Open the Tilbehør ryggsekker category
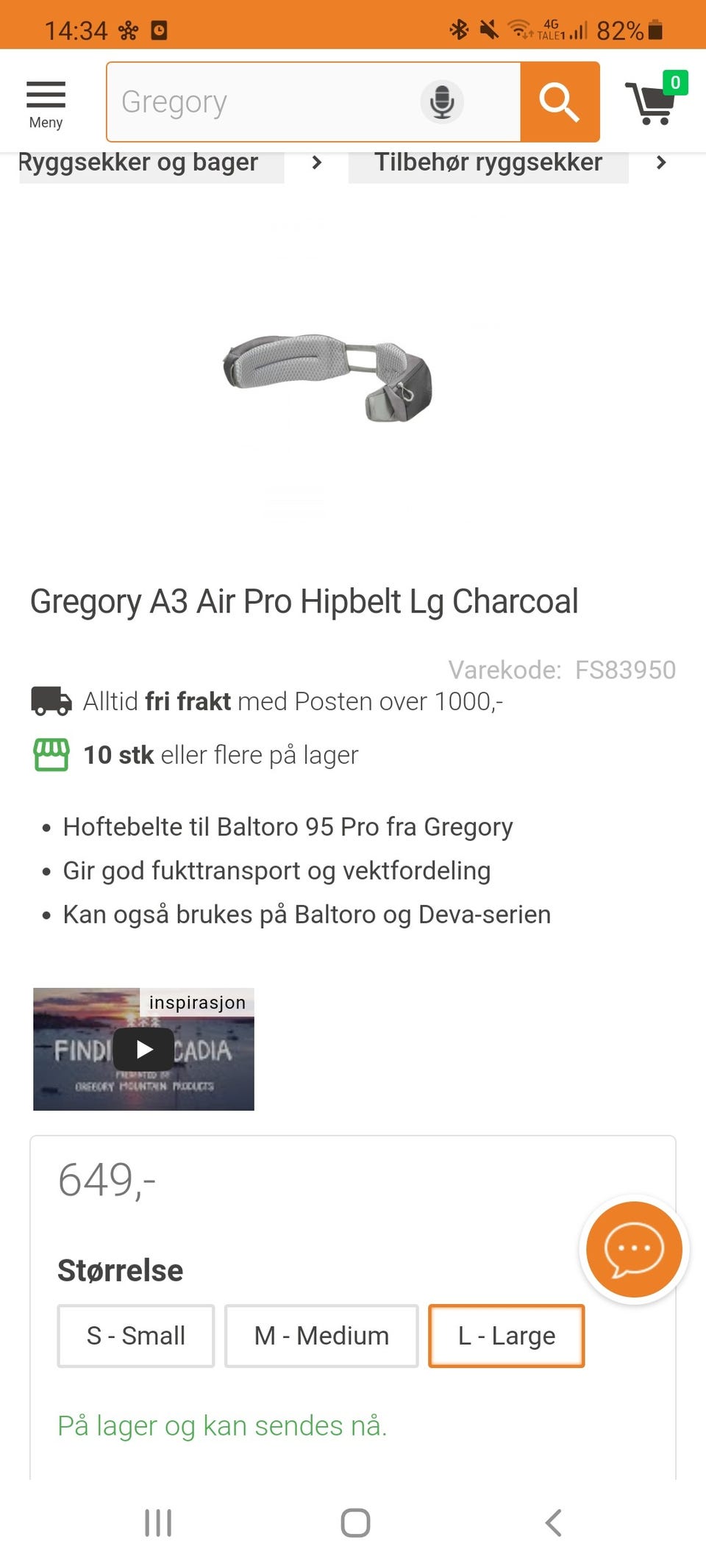Screen dimensions: 706x1568 [488, 162]
